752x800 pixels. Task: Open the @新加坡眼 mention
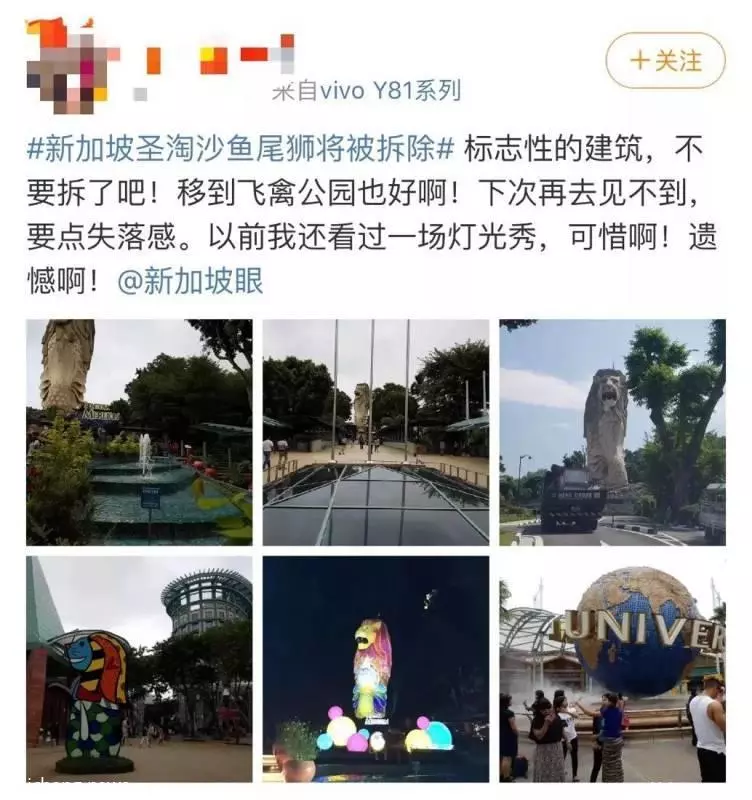click(x=190, y=282)
